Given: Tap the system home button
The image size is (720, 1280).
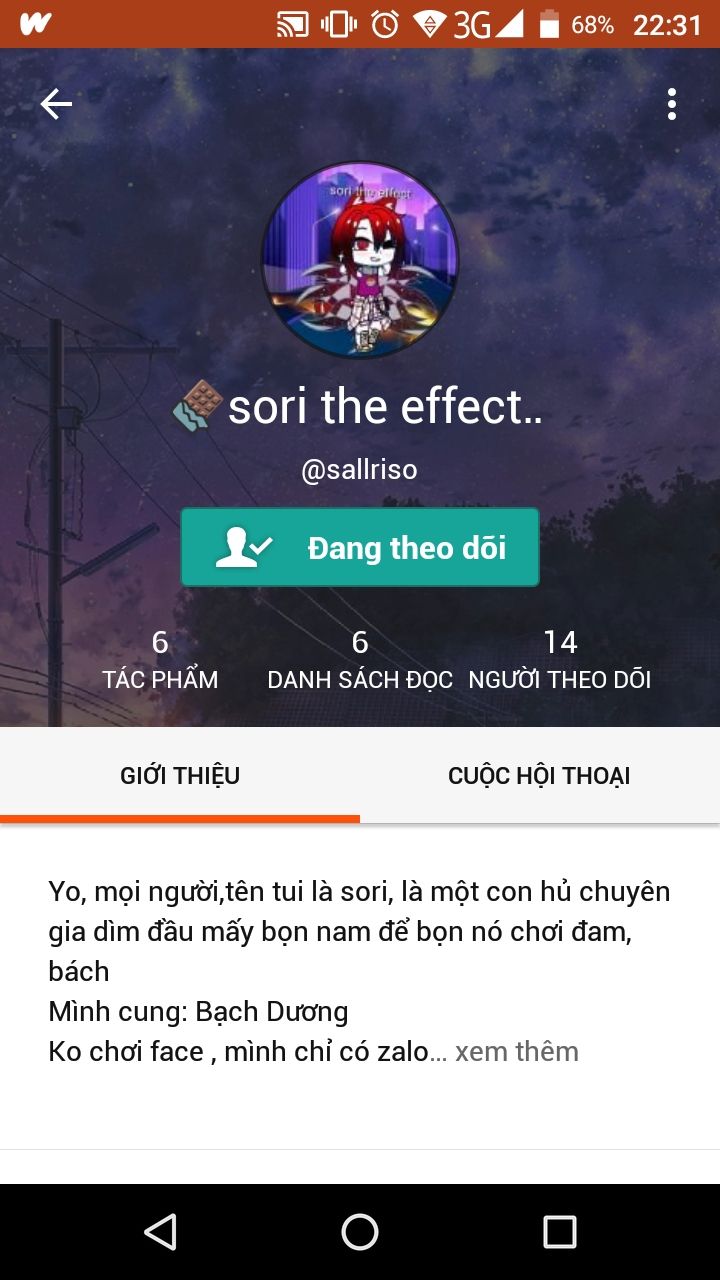Looking at the screenshot, I should point(360,1232).
